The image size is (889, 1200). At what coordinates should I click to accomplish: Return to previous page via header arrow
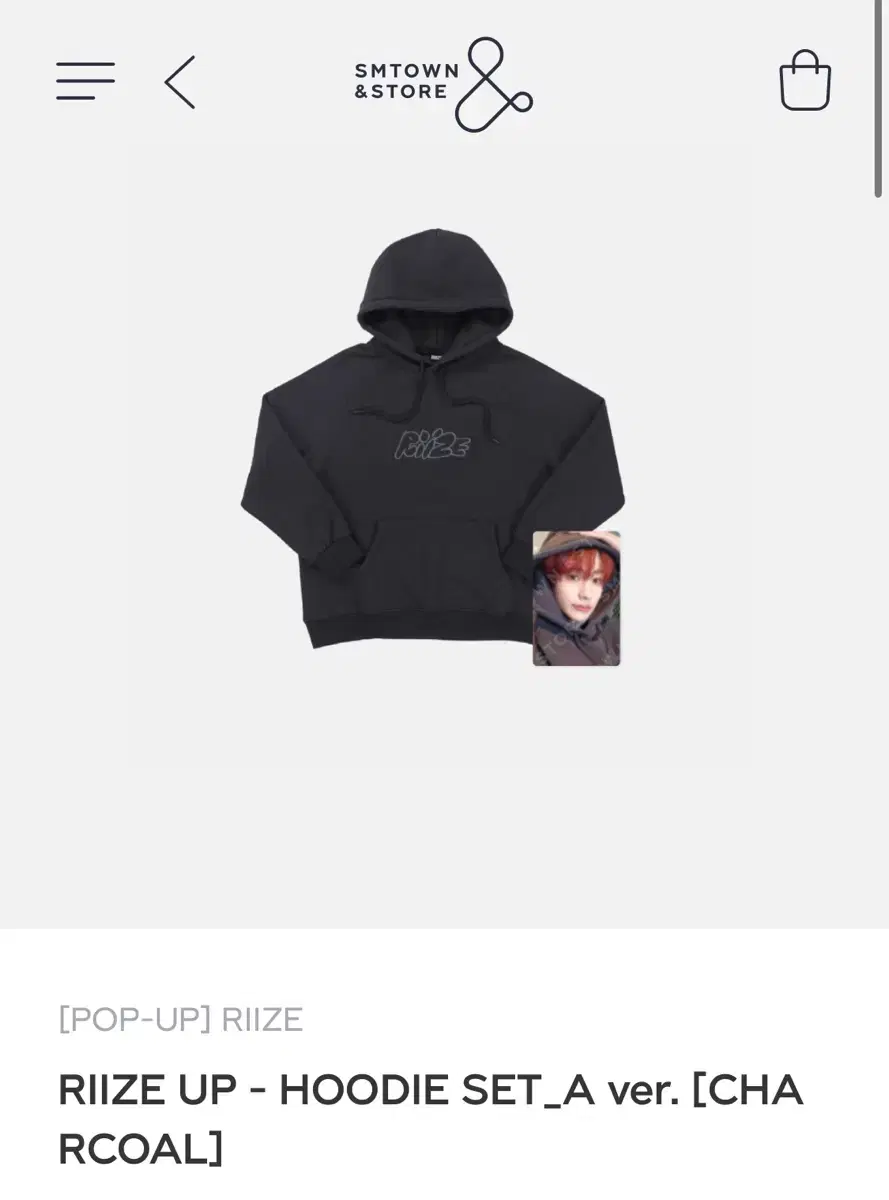[180, 82]
